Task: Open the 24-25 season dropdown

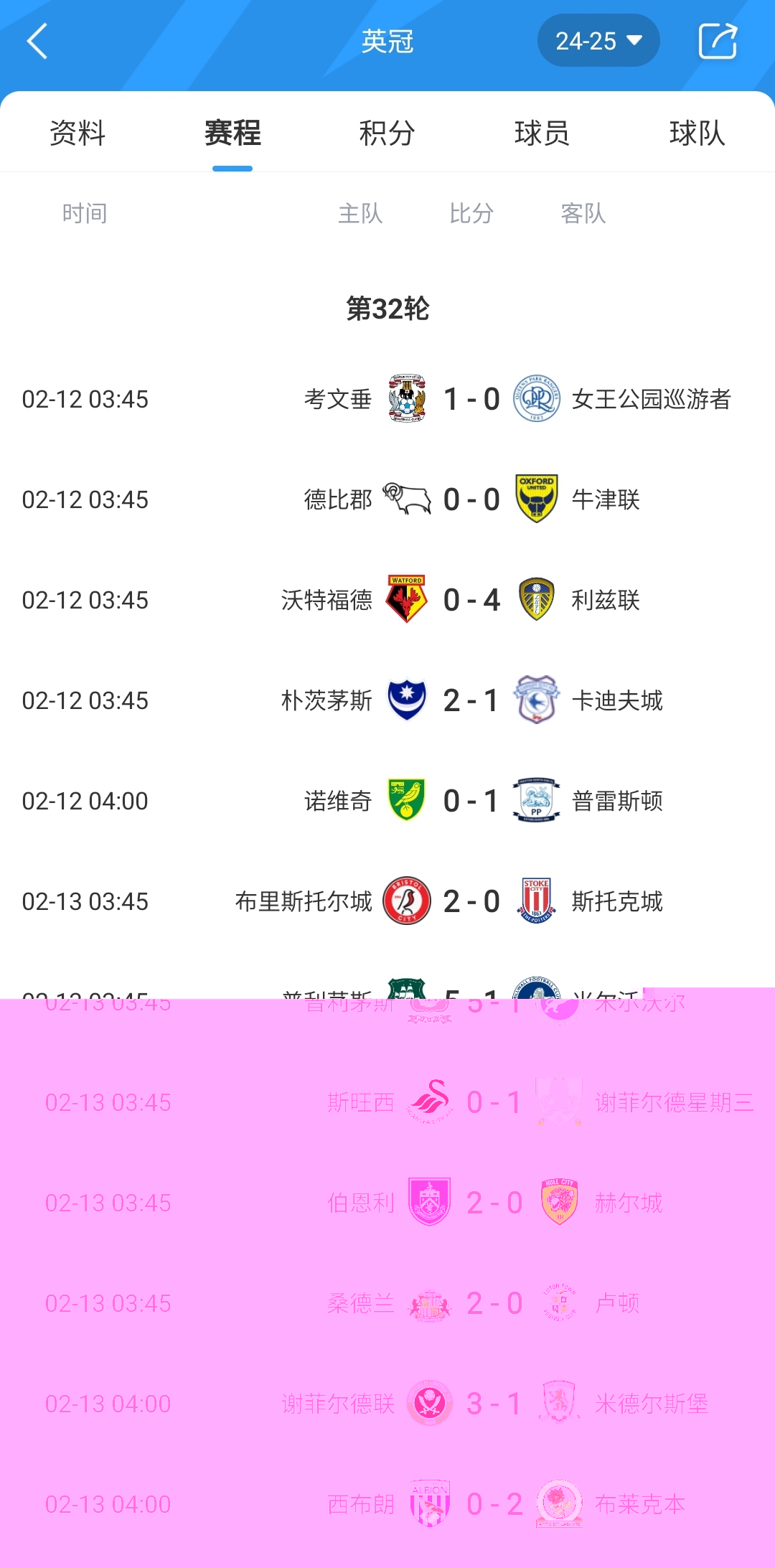Action: [x=598, y=41]
